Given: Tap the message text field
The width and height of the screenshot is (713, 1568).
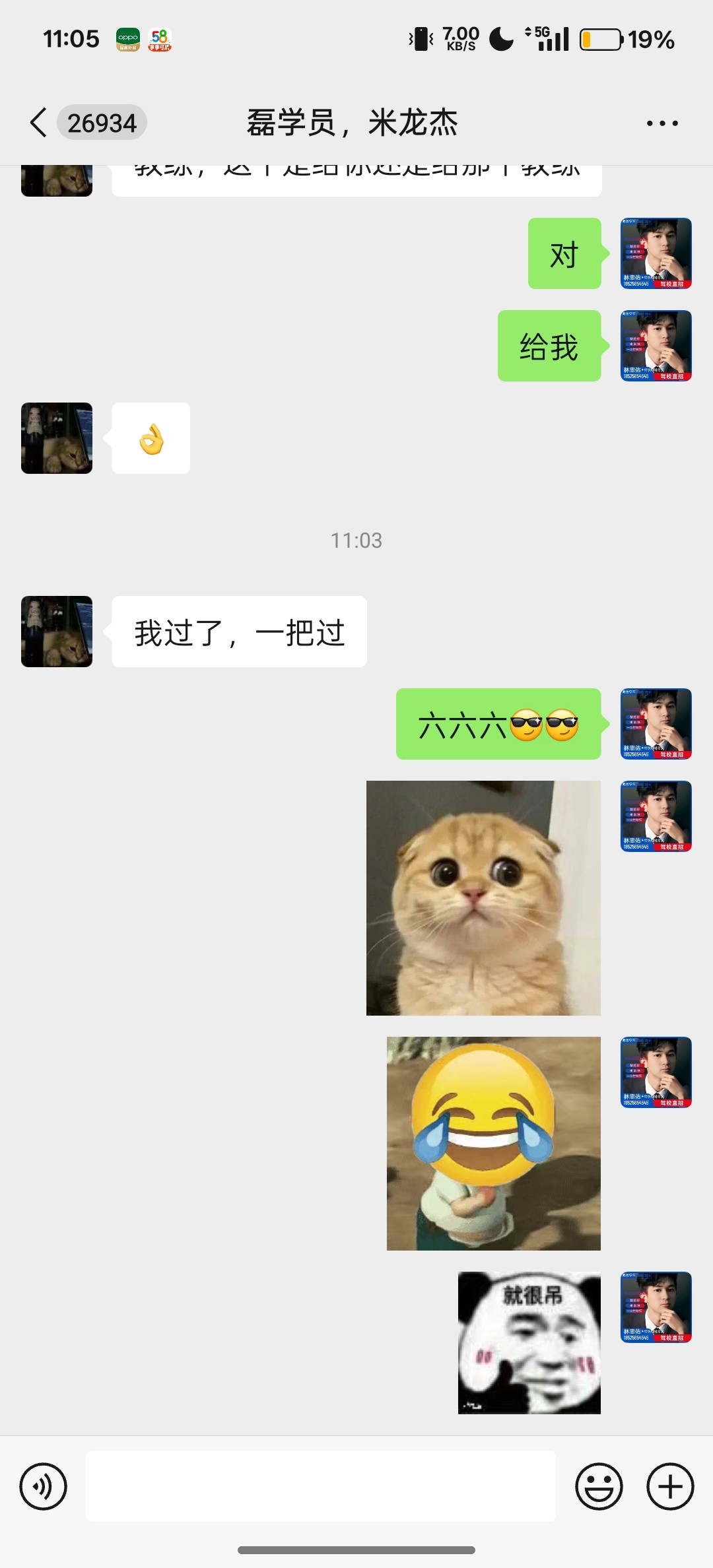Looking at the screenshot, I should coord(321,1486).
